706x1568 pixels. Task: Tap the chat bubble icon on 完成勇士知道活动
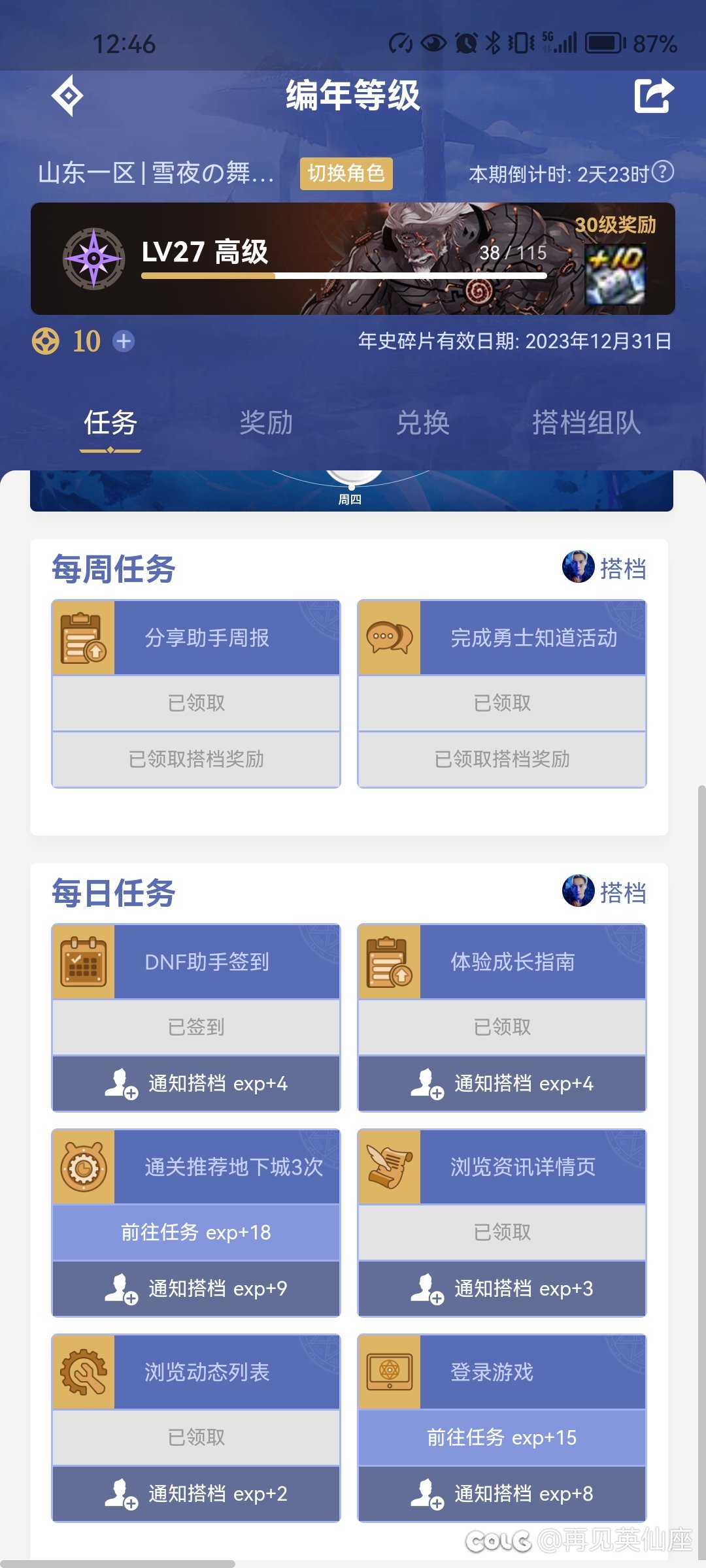click(x=390, y=637)
